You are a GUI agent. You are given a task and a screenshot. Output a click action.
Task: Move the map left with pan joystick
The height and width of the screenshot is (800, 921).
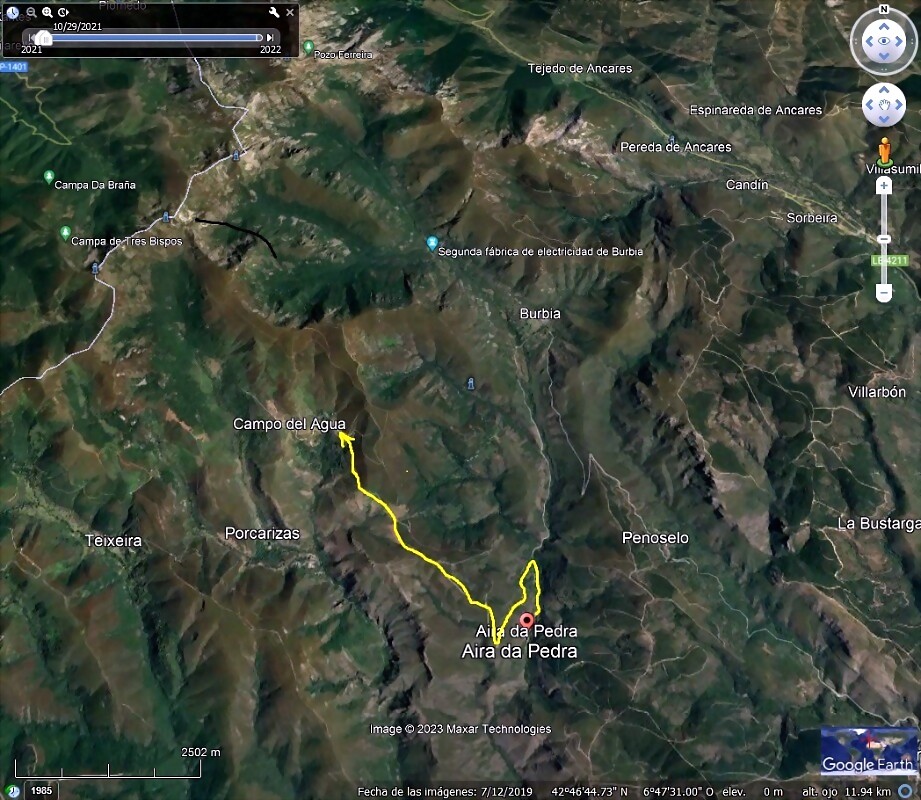pos(868,104)
